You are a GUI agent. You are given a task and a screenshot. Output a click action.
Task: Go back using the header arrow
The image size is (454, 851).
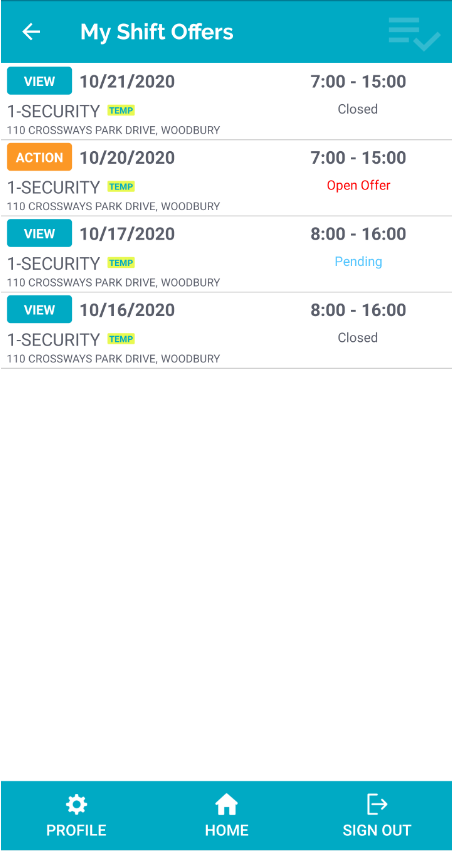(x=31, y=32)
